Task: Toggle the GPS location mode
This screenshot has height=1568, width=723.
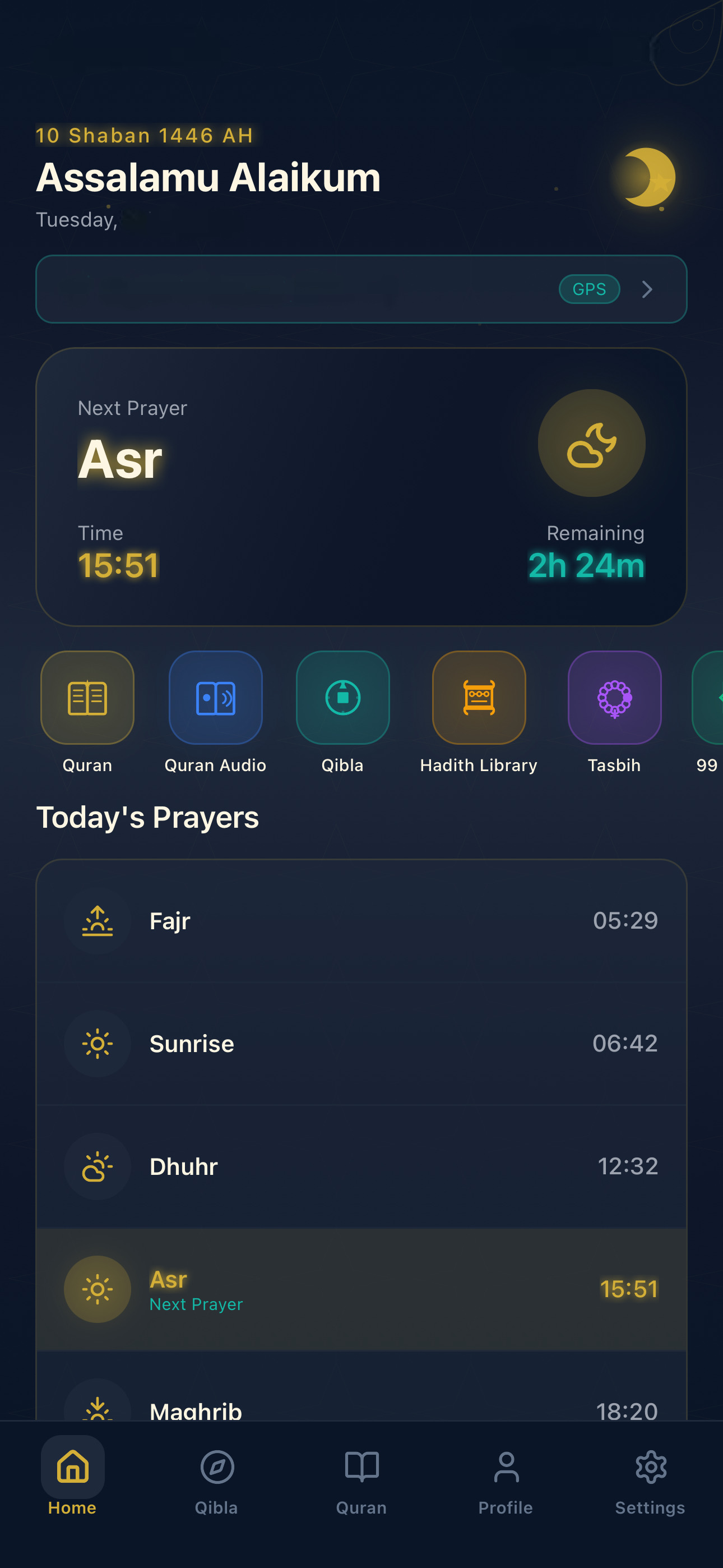Action: (588, 290)
